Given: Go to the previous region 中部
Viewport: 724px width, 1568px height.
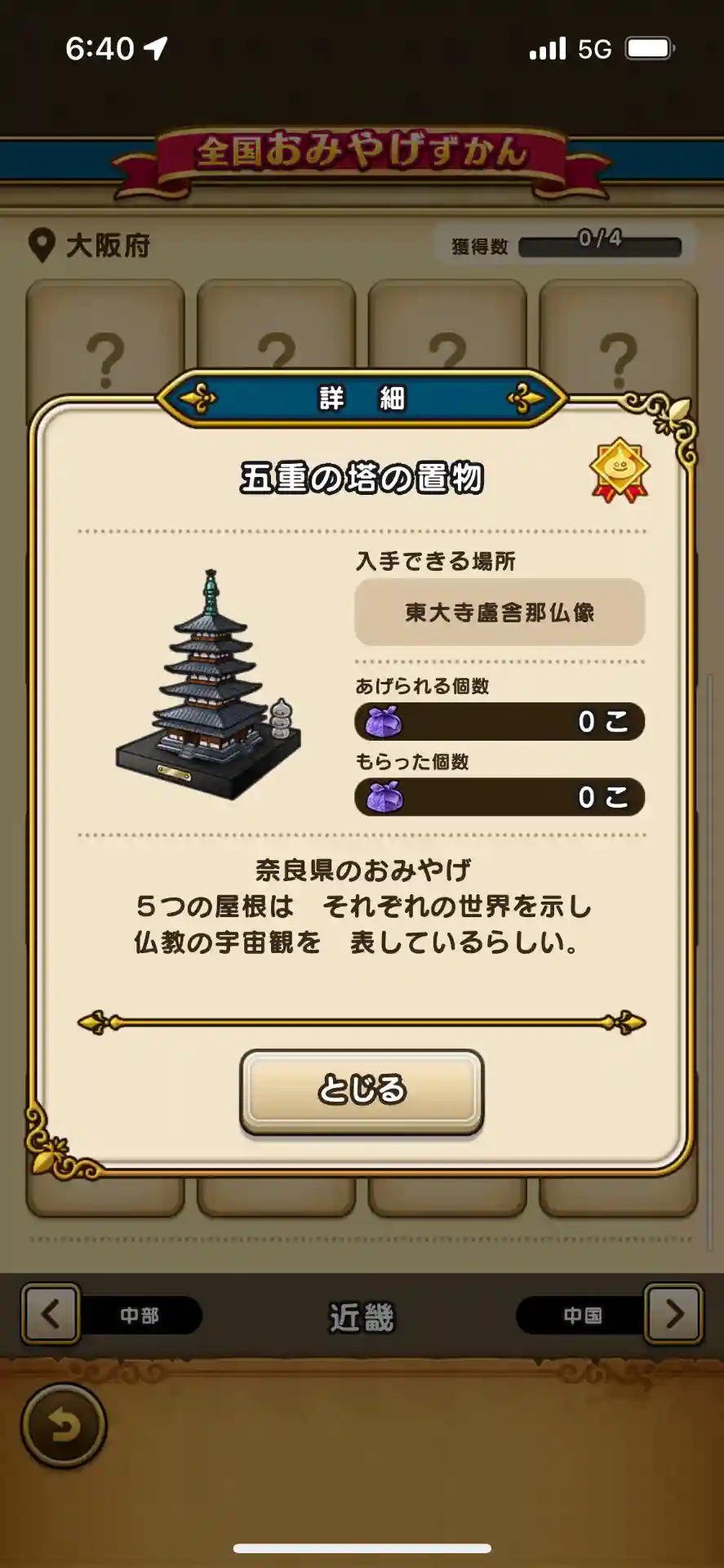Looking at the screenshot, I should click(x=51, y=1314).
